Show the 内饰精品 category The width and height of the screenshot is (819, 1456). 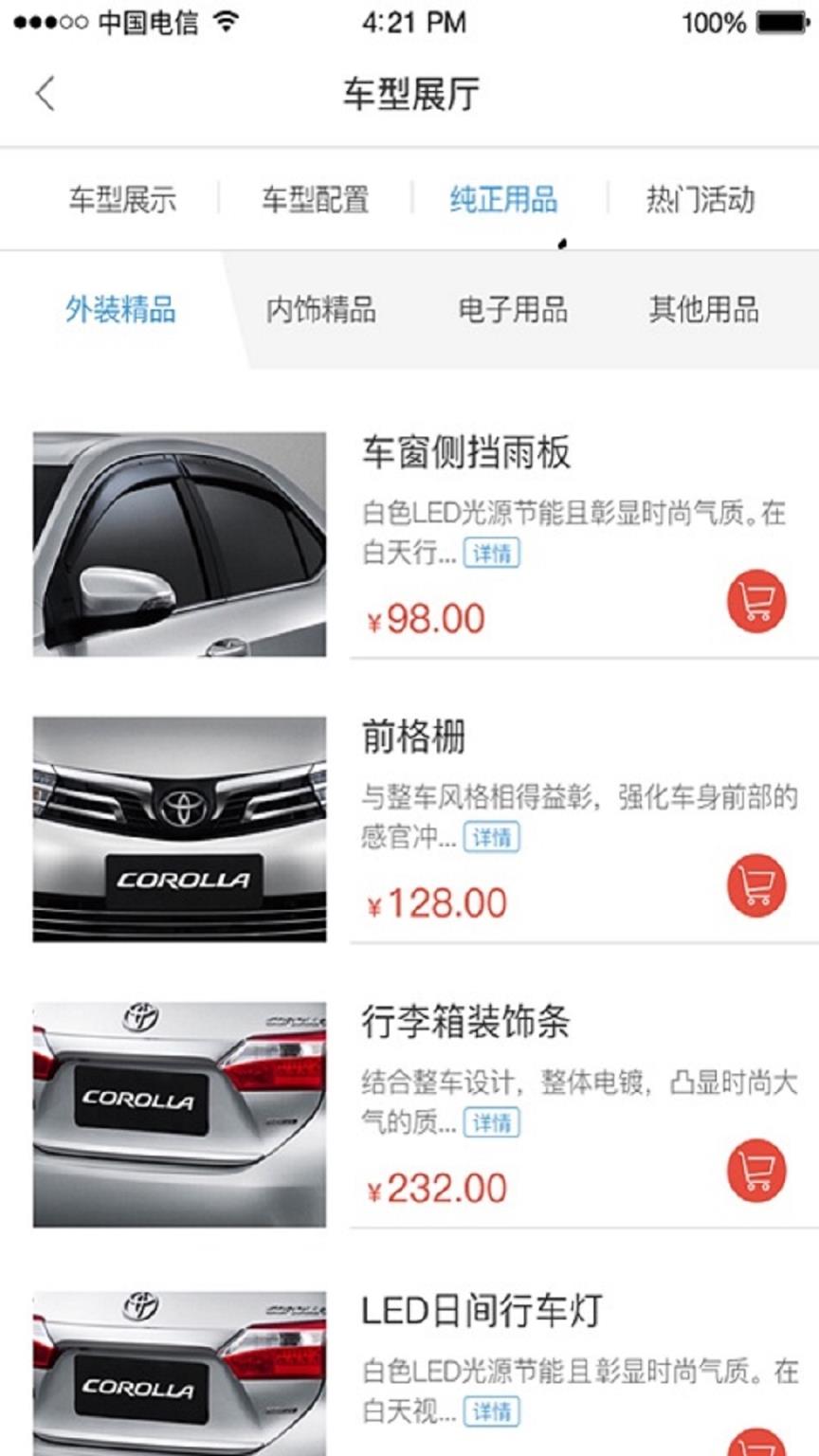[x=320, y=310]
